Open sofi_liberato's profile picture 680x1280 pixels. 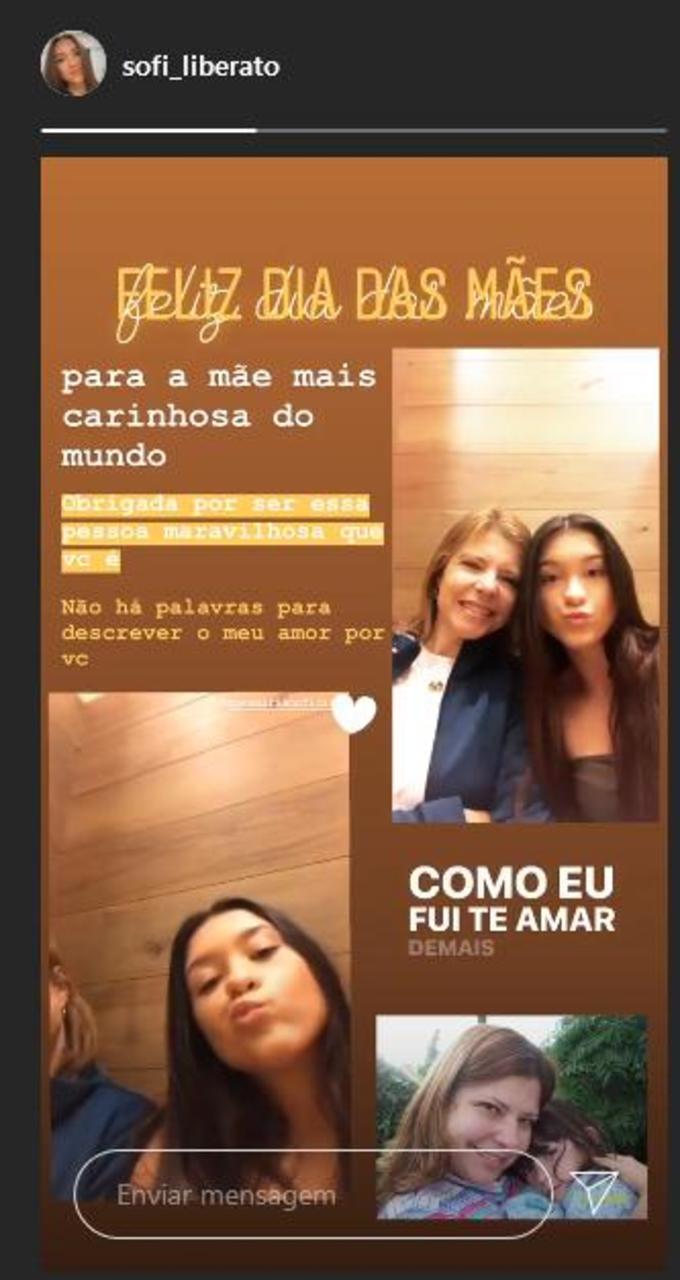pyautogui.click(x=73, y=63)
